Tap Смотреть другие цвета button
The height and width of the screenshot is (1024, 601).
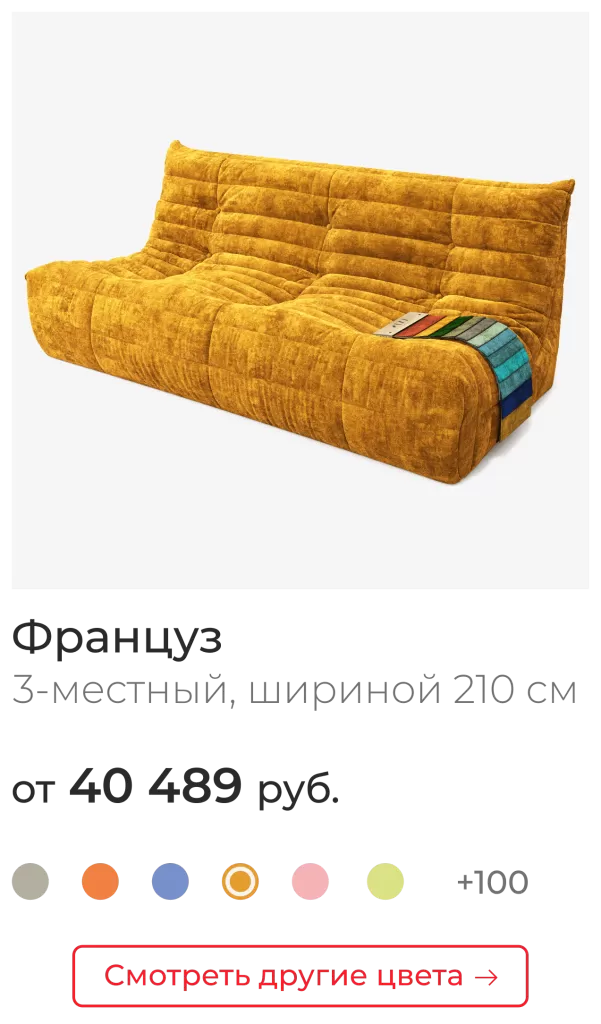pos(300,975)
